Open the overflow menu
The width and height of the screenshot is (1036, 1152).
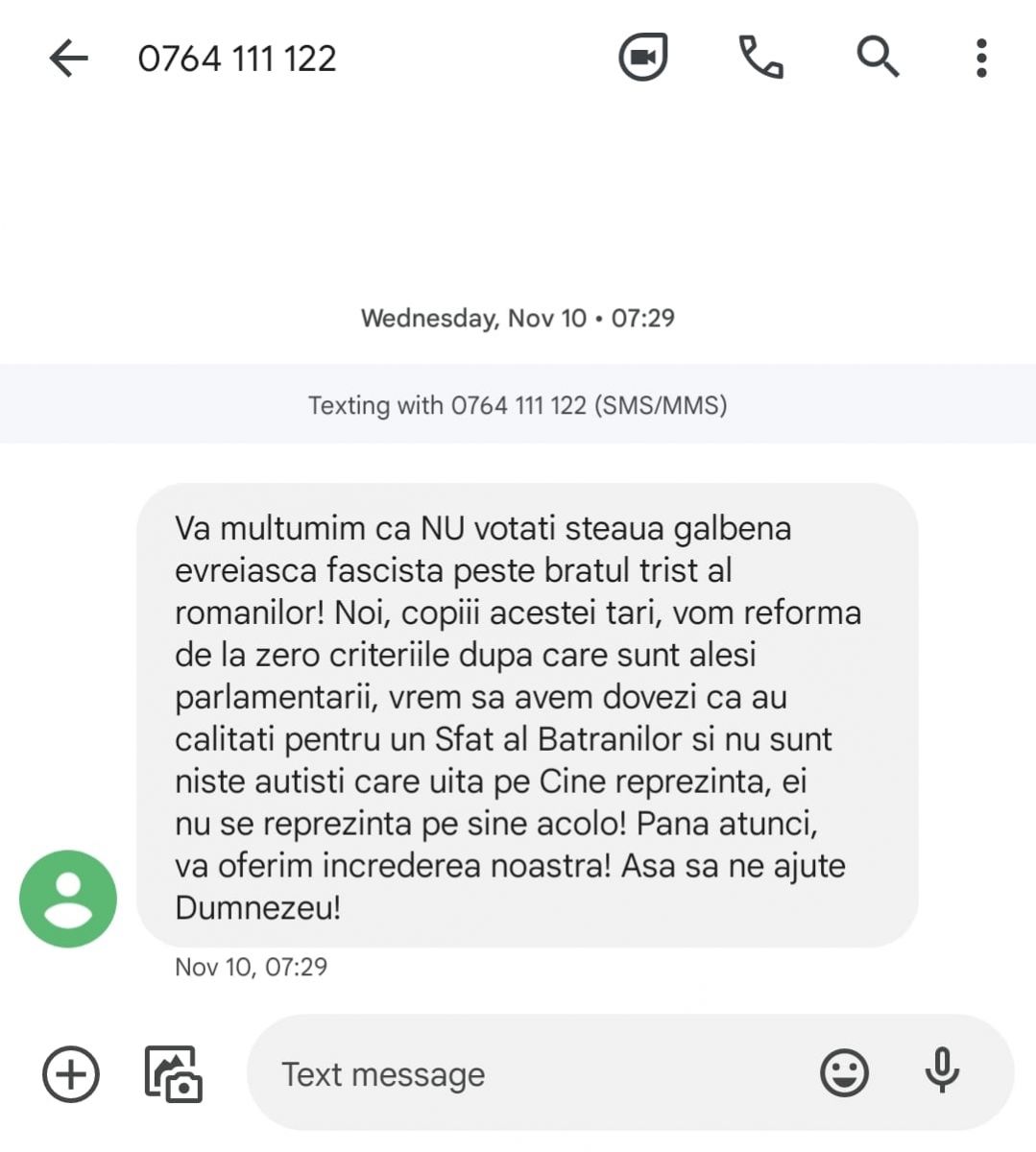980,58
